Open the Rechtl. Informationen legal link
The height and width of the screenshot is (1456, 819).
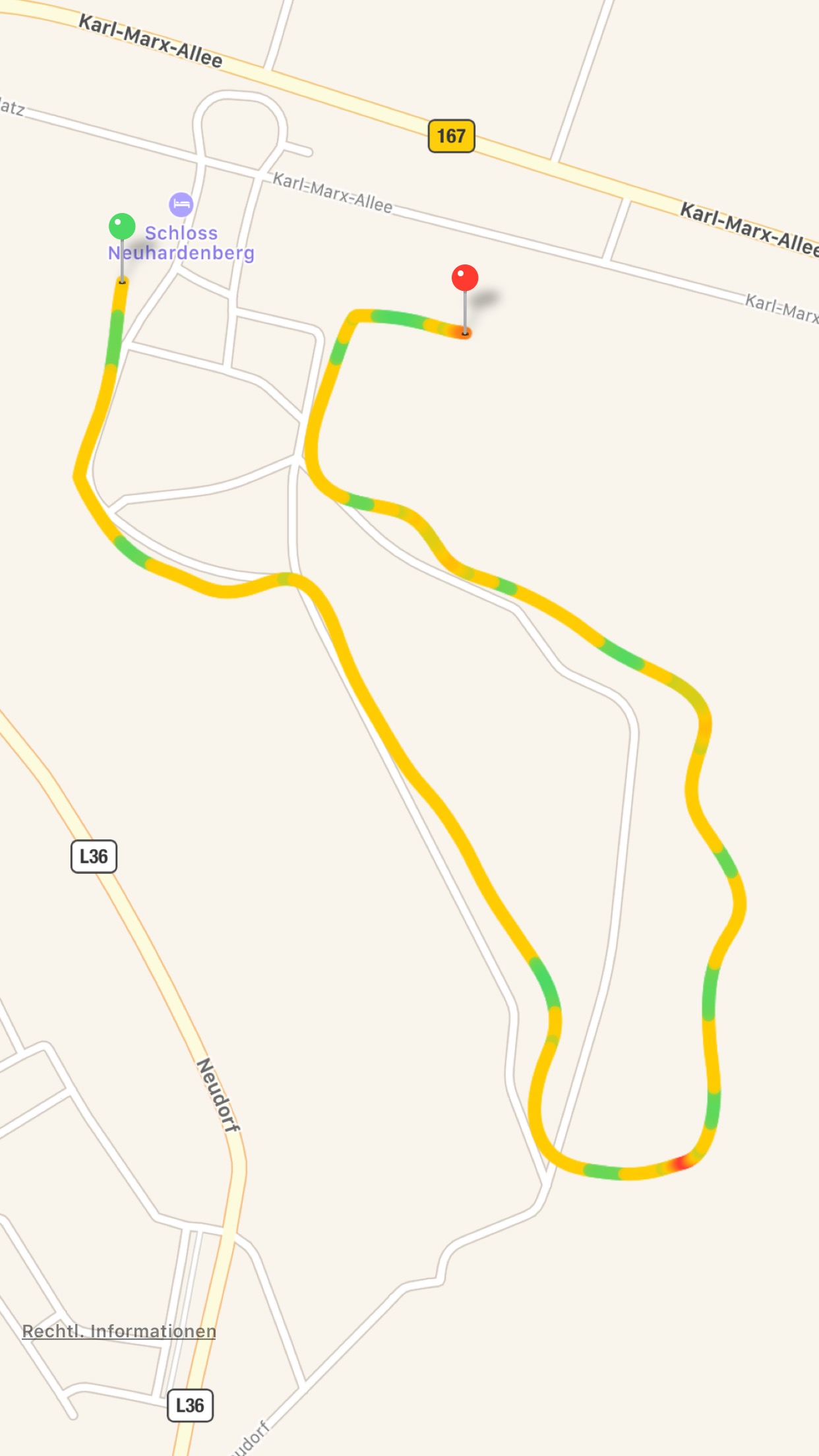[x=119, y=1331]
